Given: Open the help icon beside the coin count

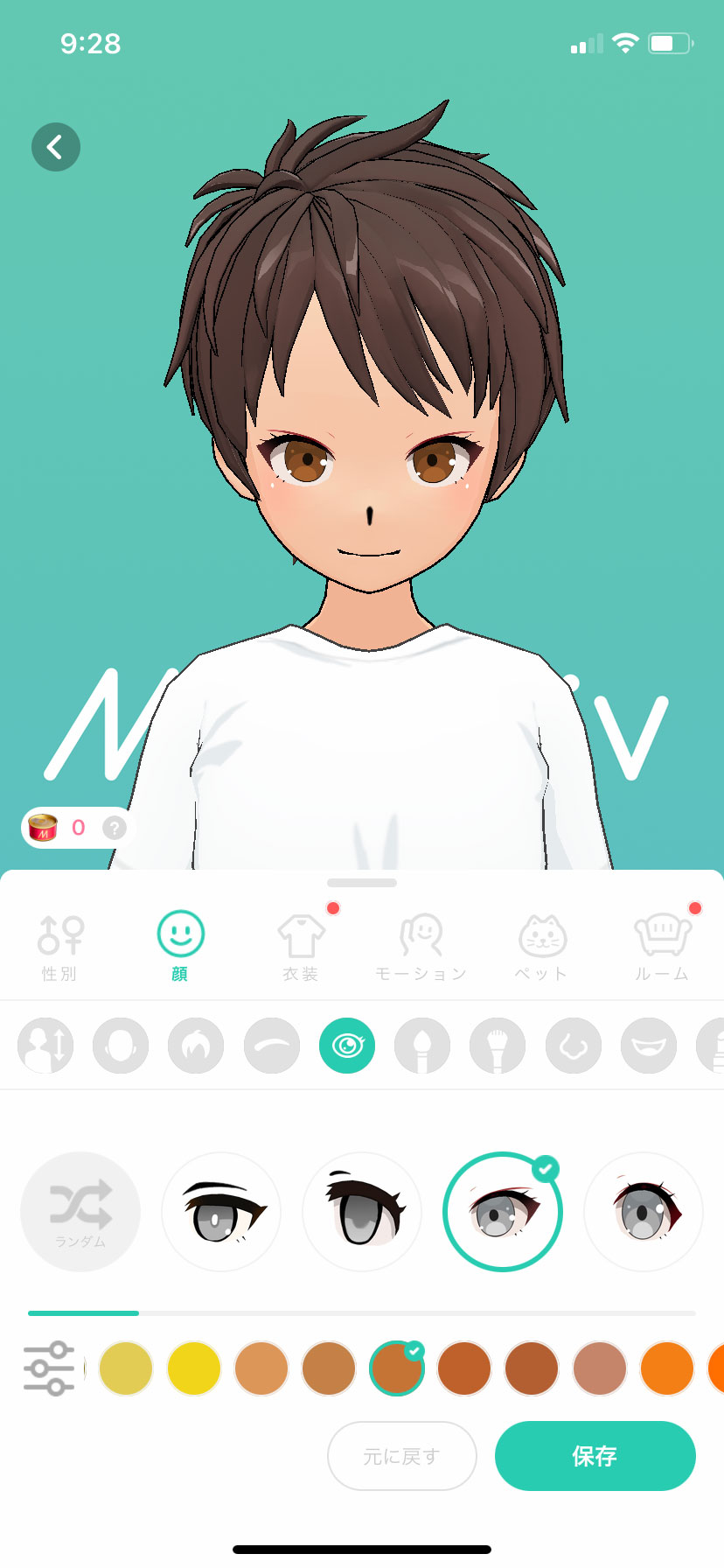Looking at the screenshot, I should (x=115, y=828).
